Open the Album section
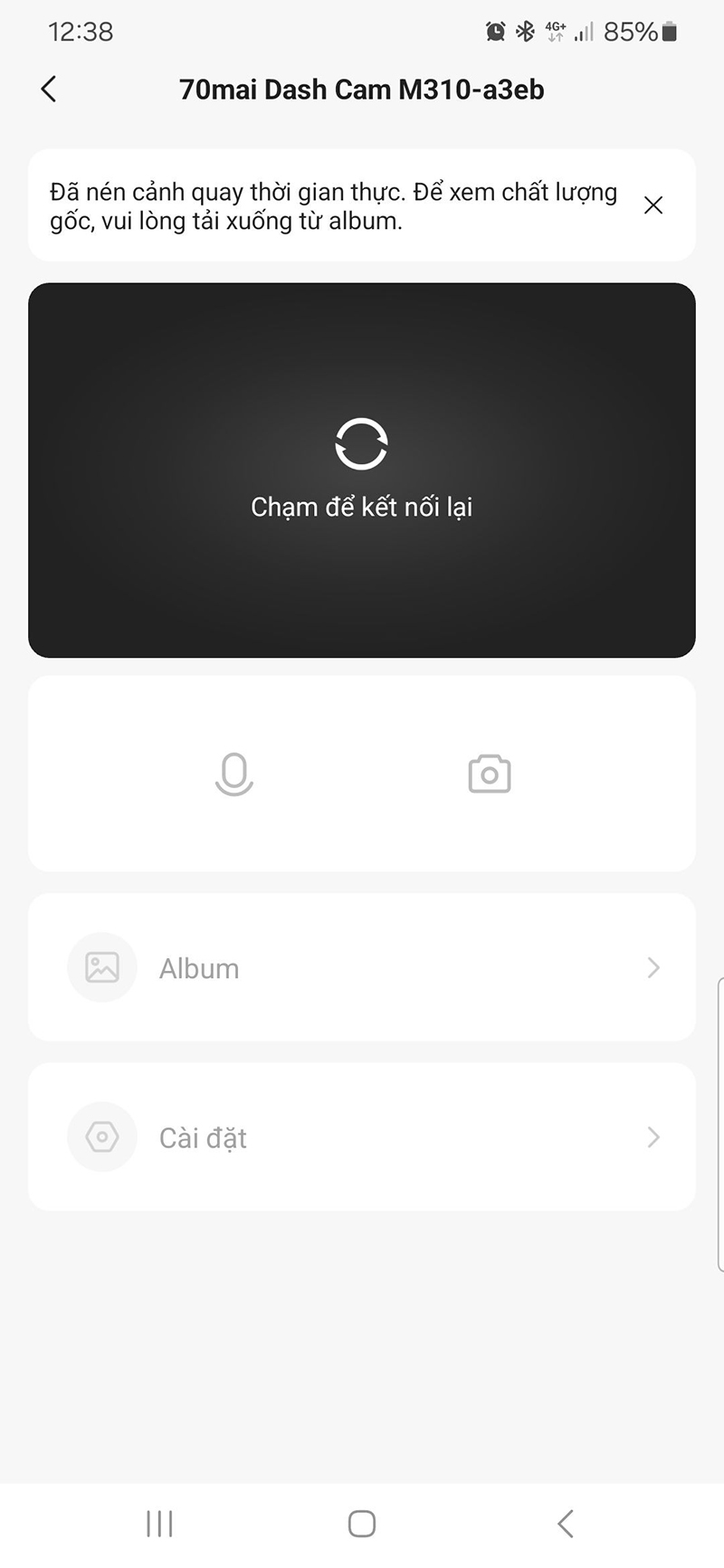The width and height of the screenshot is (724, 1568). (x=198, y=966)
